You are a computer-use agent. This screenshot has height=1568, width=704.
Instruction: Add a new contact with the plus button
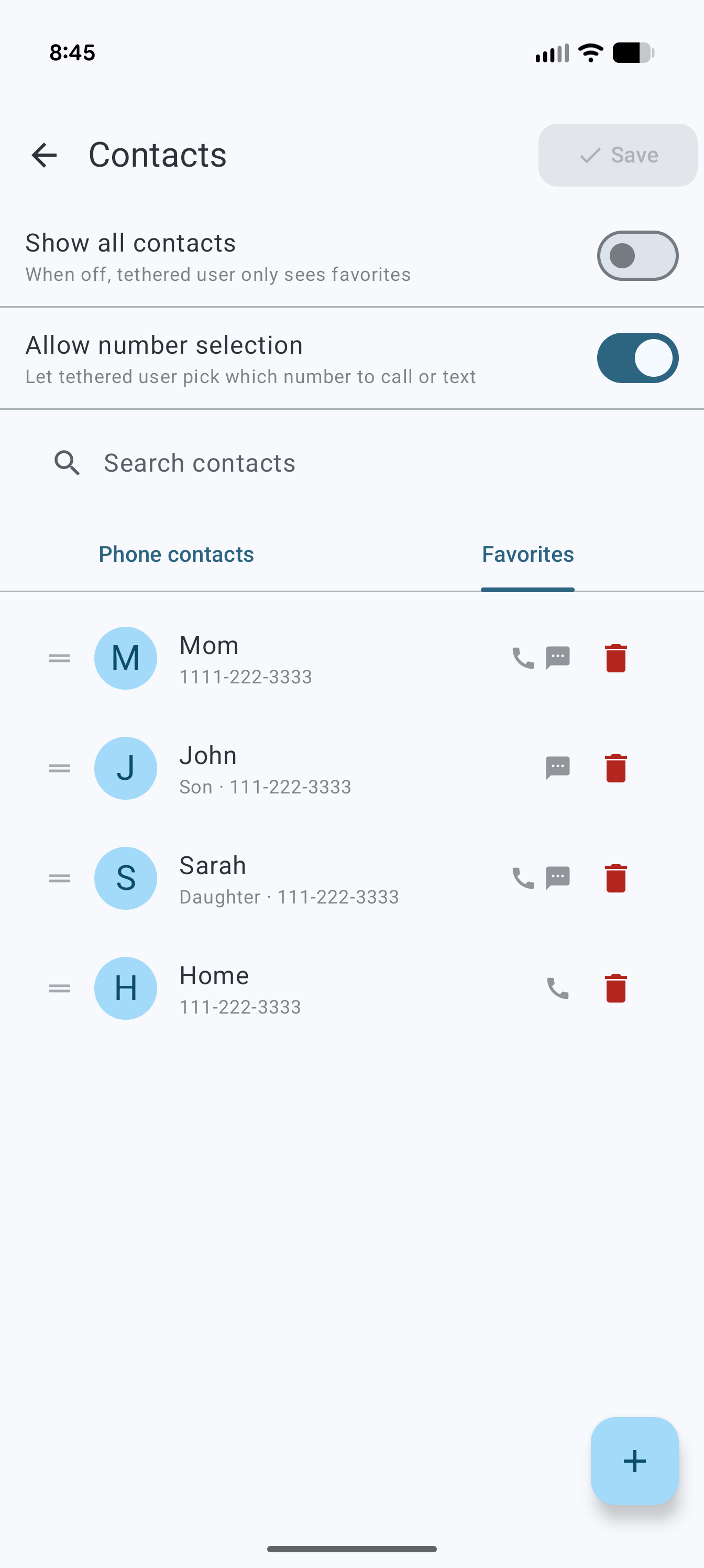635,1460
